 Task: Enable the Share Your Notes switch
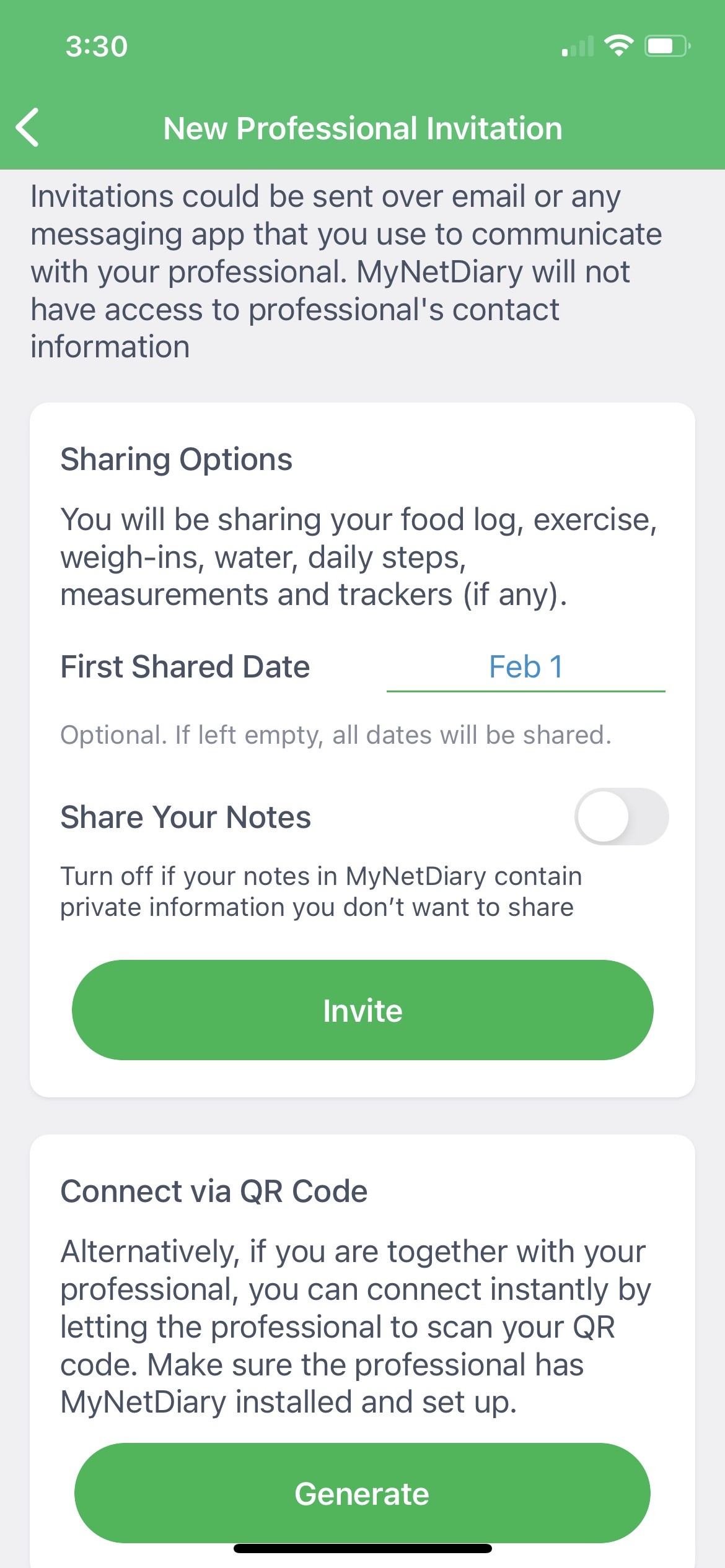pyautogui.click(x=621, y=816)
